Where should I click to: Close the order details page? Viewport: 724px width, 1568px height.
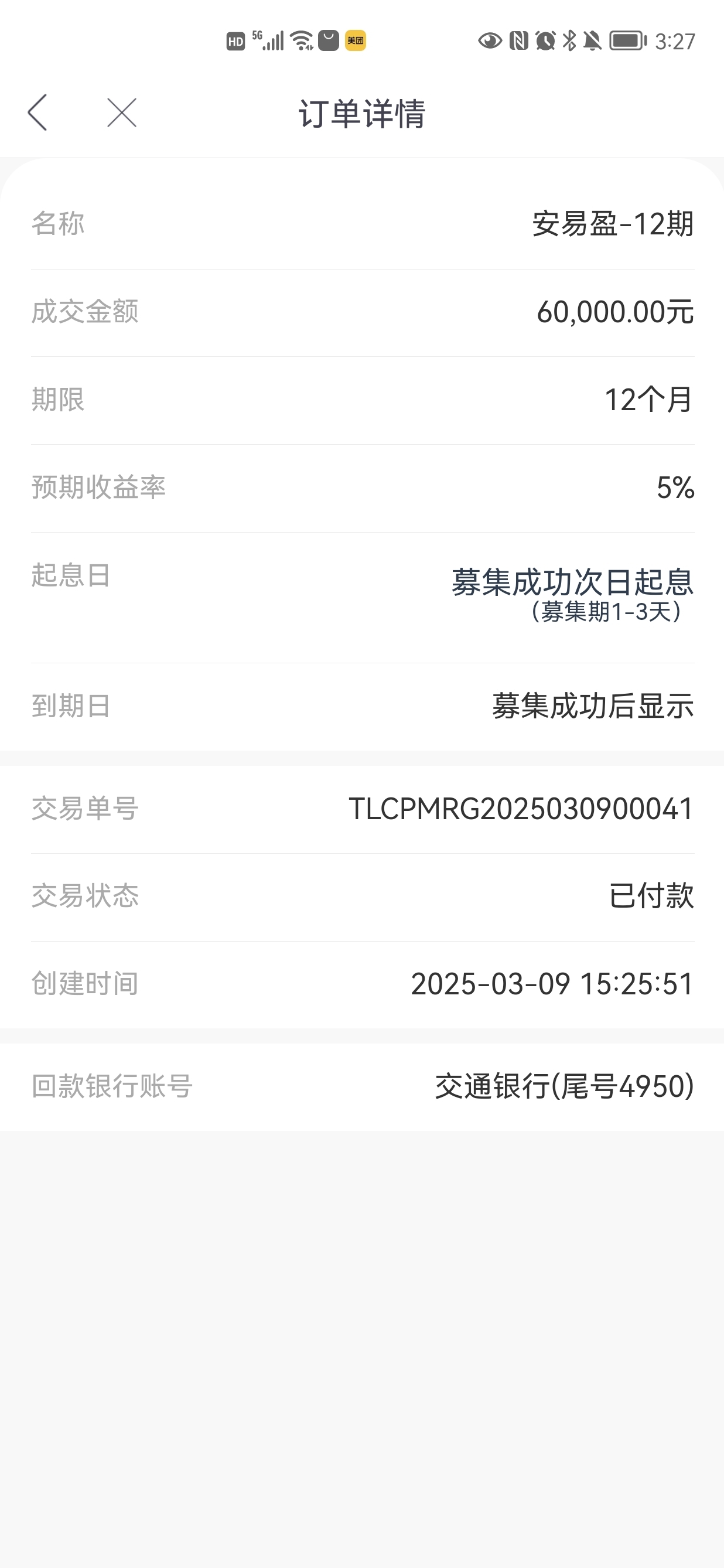122,113
